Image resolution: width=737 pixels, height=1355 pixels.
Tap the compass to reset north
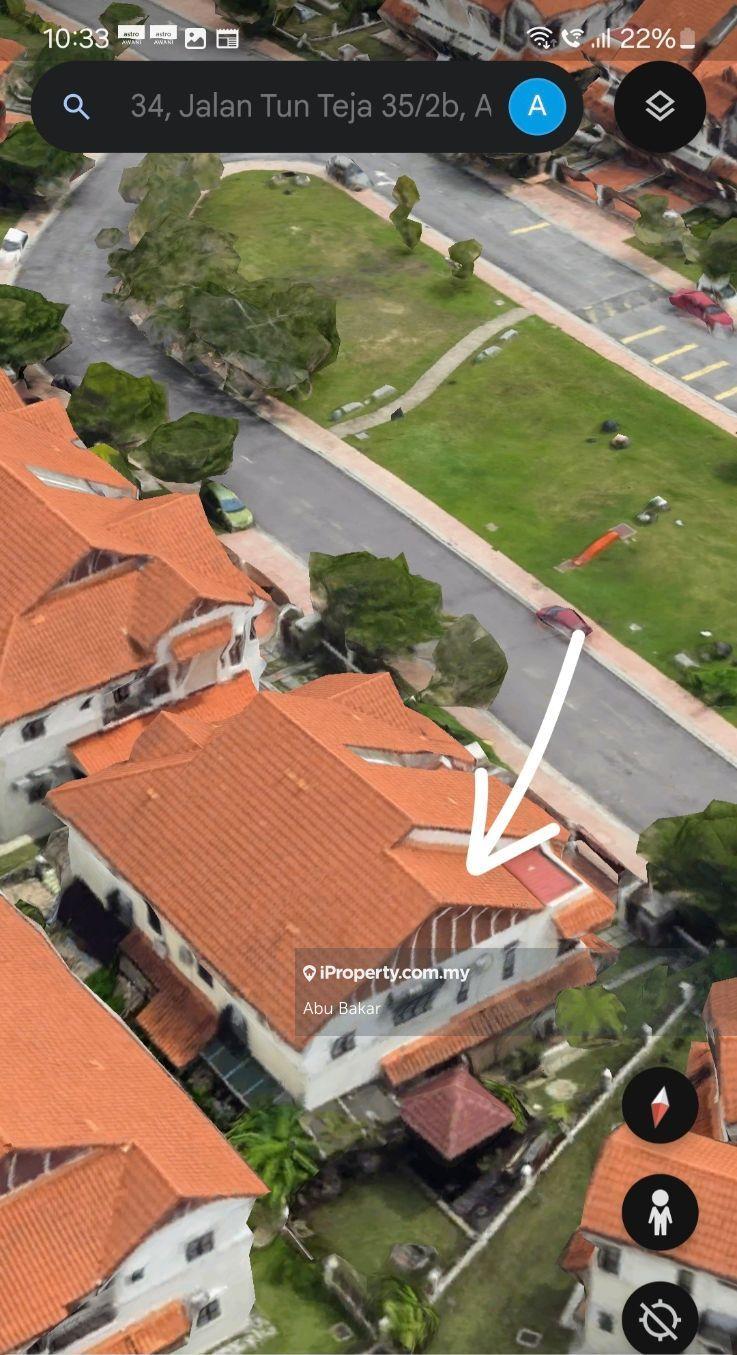[x=660, y=1105]
